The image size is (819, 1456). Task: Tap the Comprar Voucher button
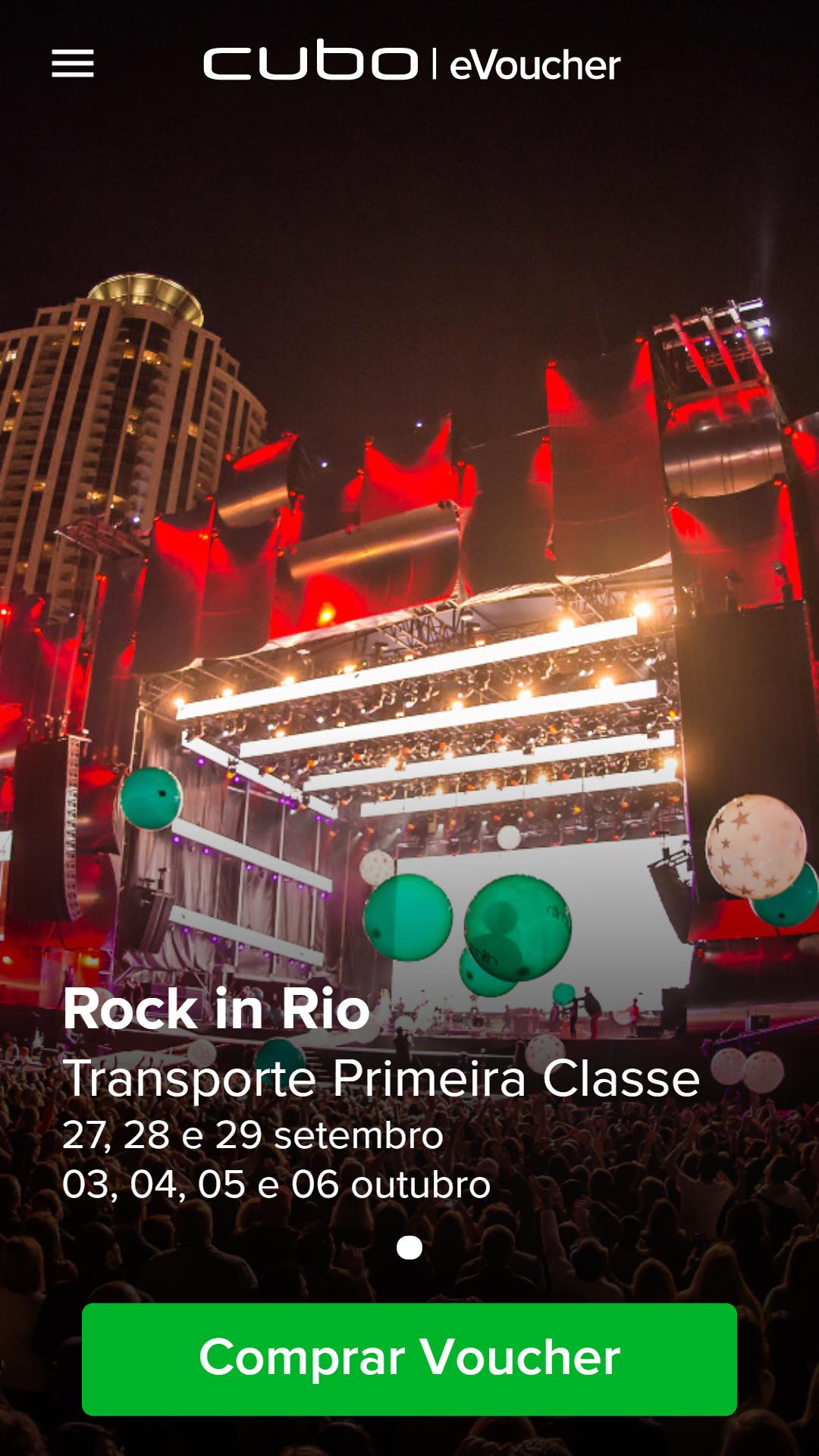point(409,1358)
